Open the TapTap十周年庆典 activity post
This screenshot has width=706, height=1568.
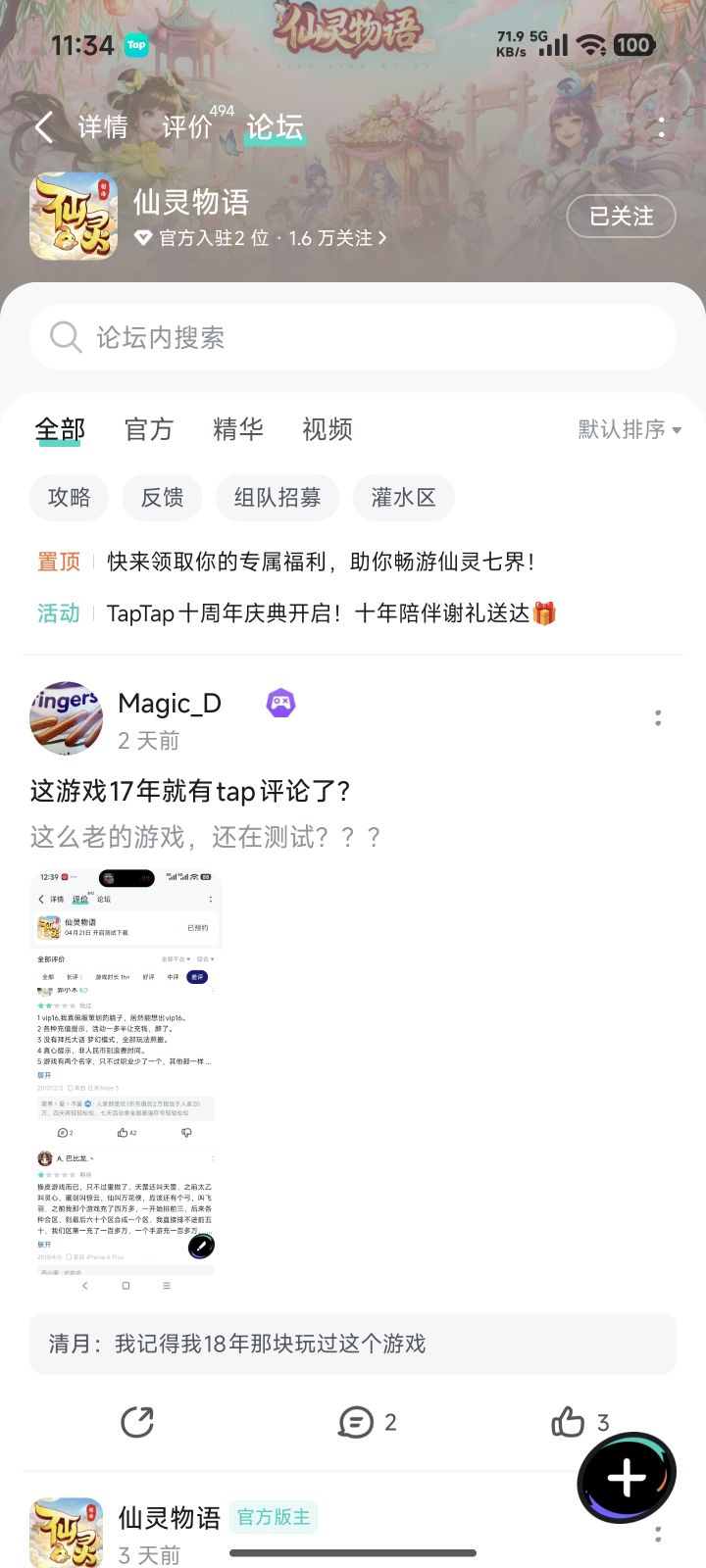coord(330,613)
